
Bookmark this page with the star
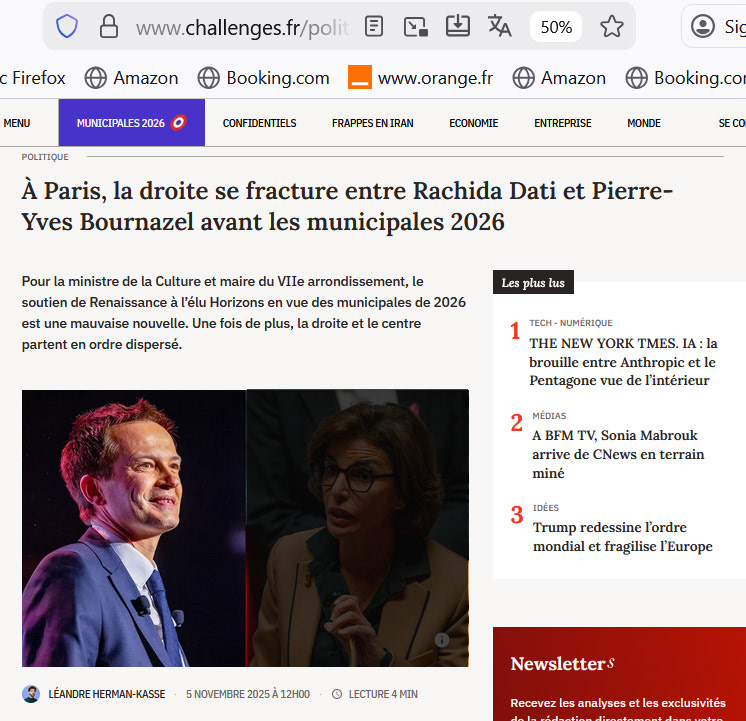pos(612,26)
